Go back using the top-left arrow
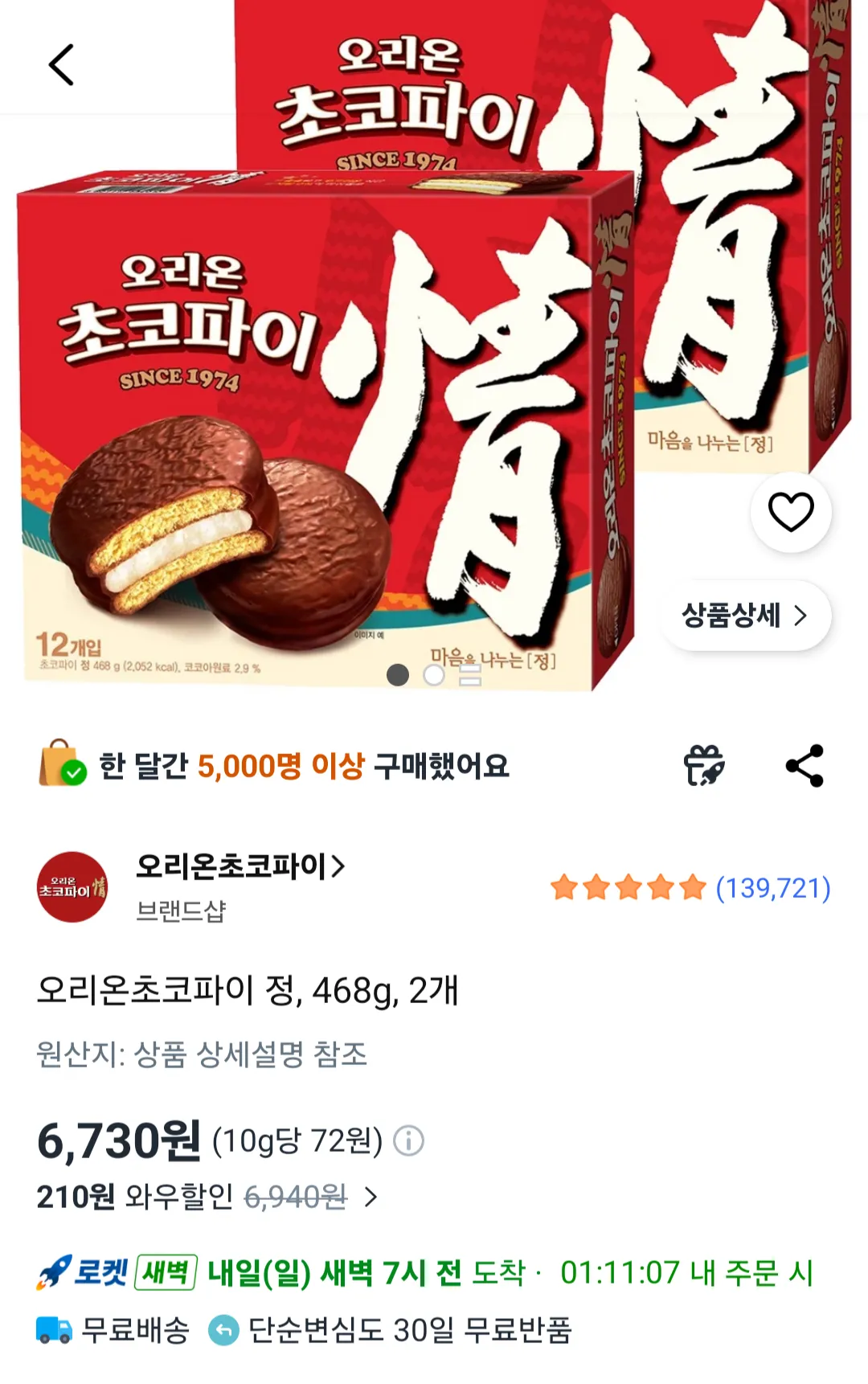Screen dimensions: 868x1384 [x=61, y=65]
